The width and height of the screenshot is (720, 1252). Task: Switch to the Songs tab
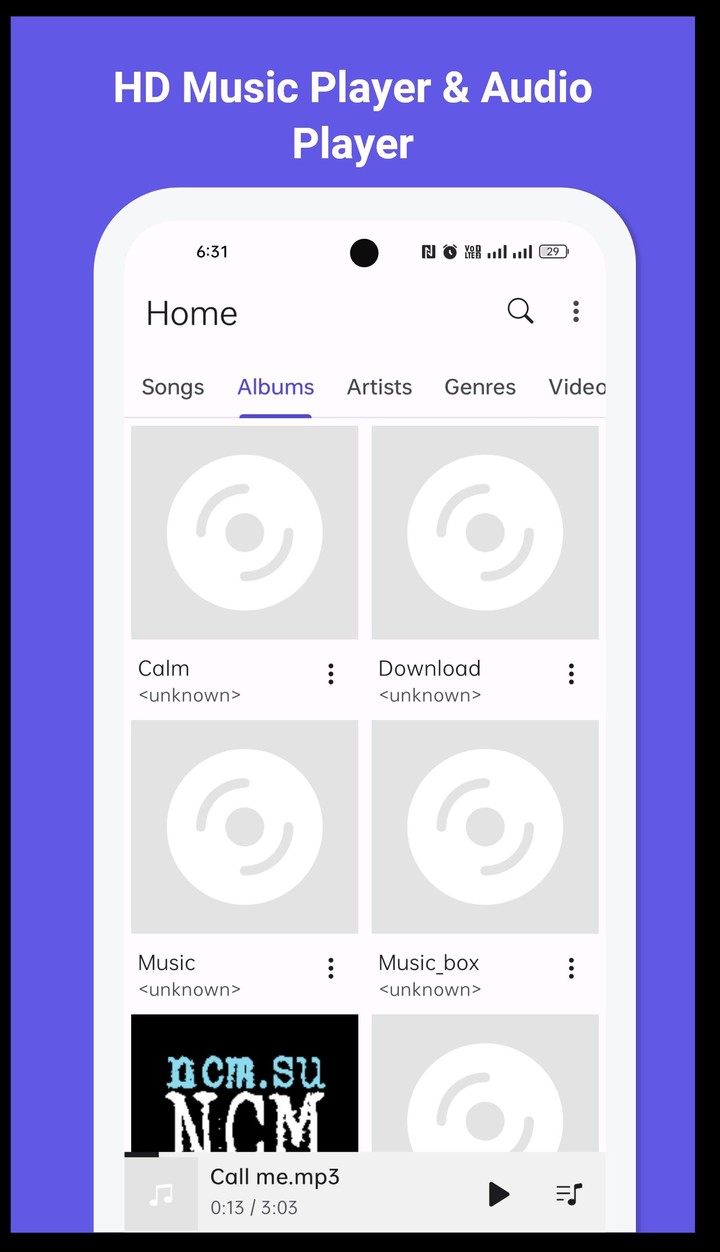pos(172,387)
